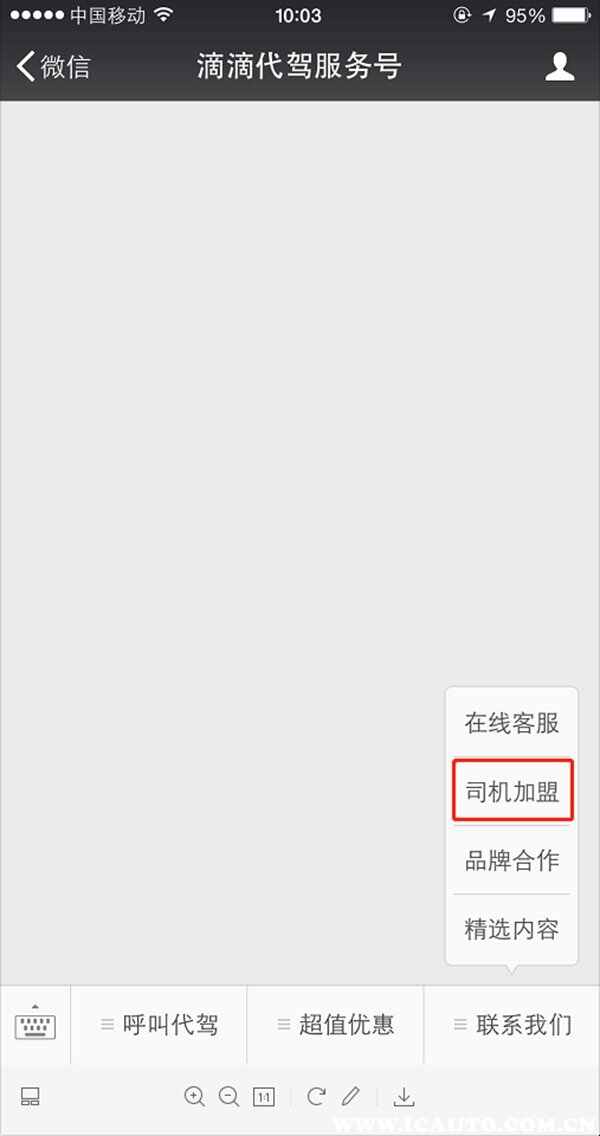The width and height of the screenshot is (600, 1136).
Task: Open 品牌合作 menu item
Action: pos(512,860)
